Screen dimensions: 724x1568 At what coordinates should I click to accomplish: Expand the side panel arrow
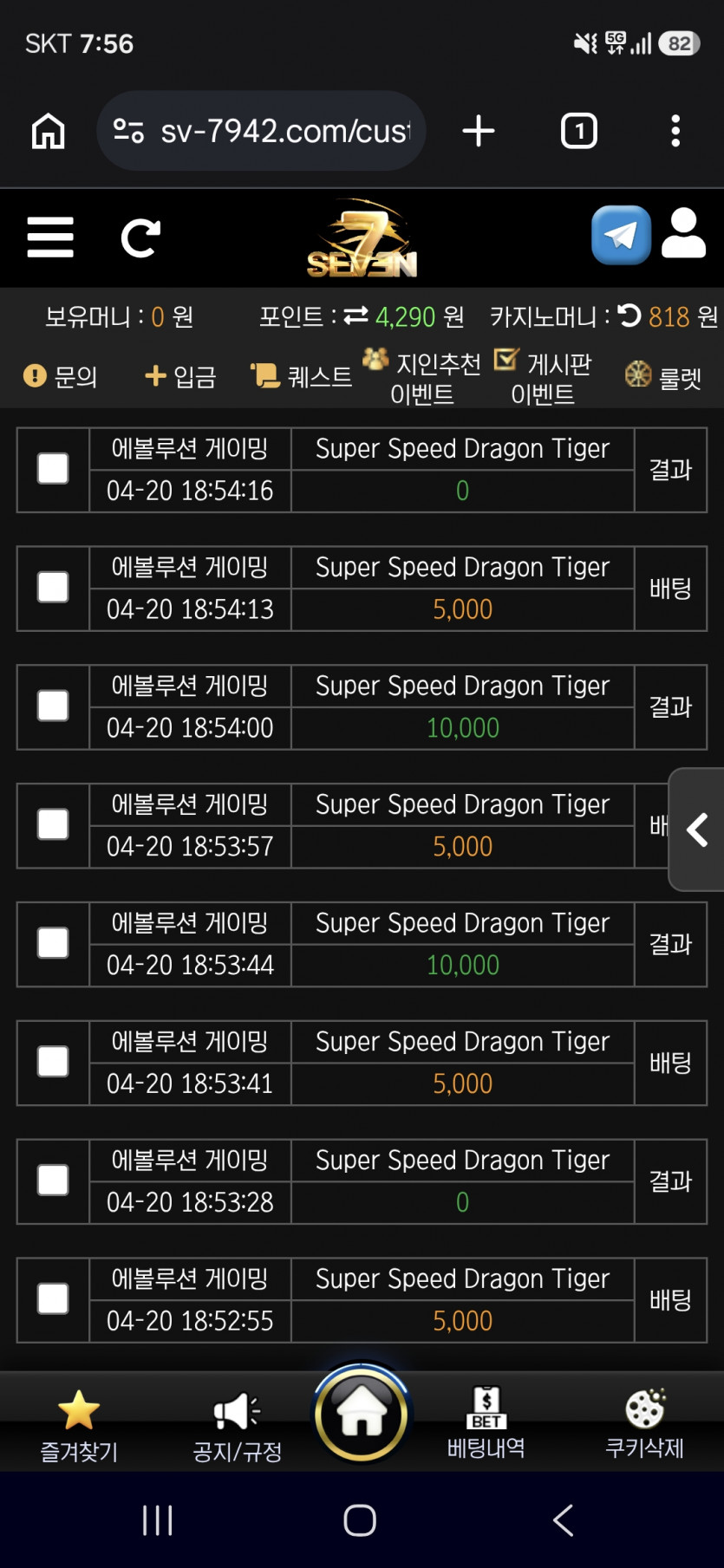coord(697,830)
